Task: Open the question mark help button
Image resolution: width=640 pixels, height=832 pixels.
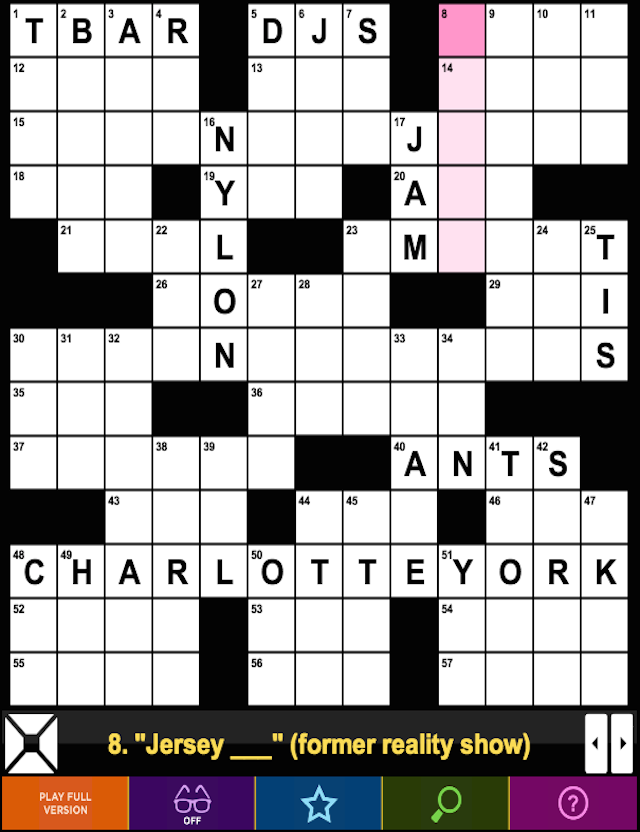Action: click(x=573, y=803)
